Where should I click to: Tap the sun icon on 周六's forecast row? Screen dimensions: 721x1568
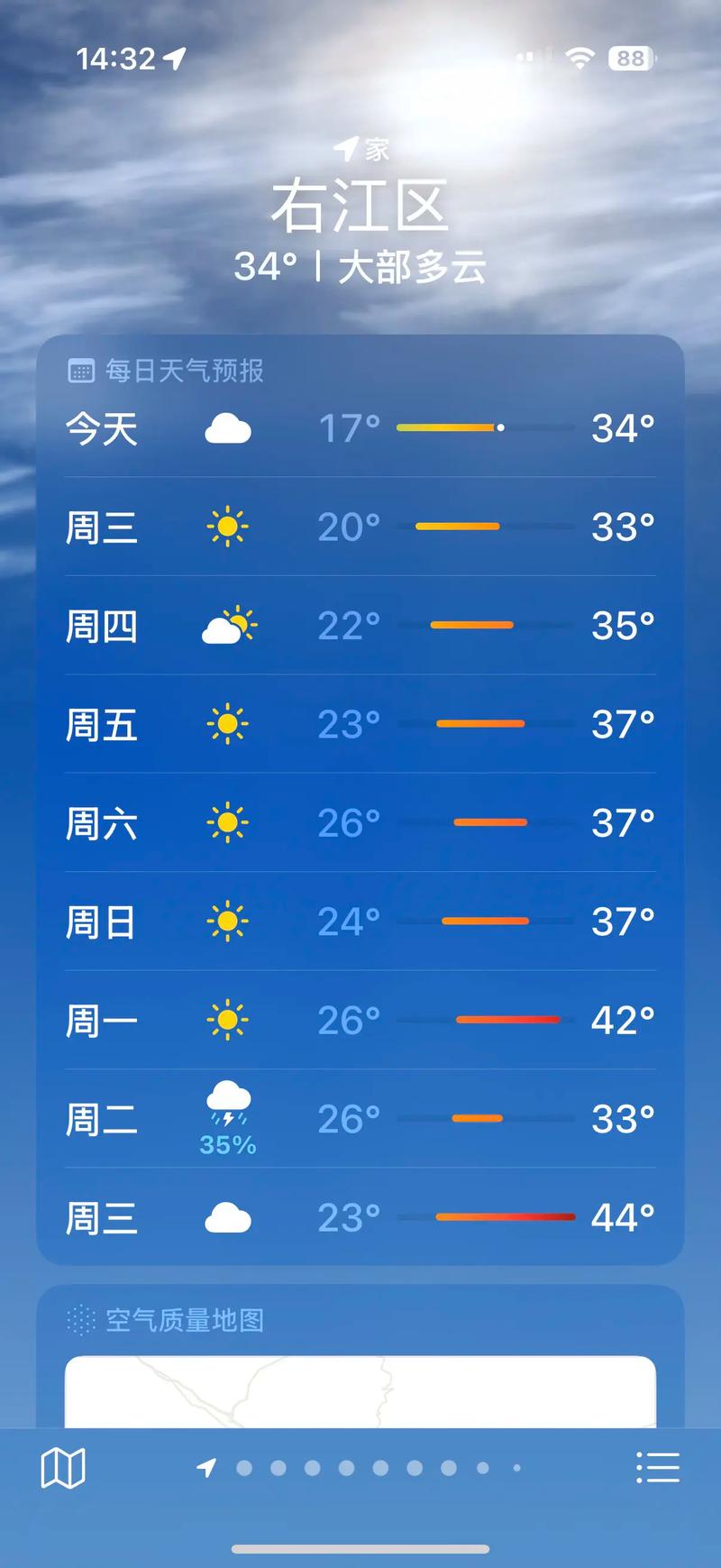tap(227, 821)
